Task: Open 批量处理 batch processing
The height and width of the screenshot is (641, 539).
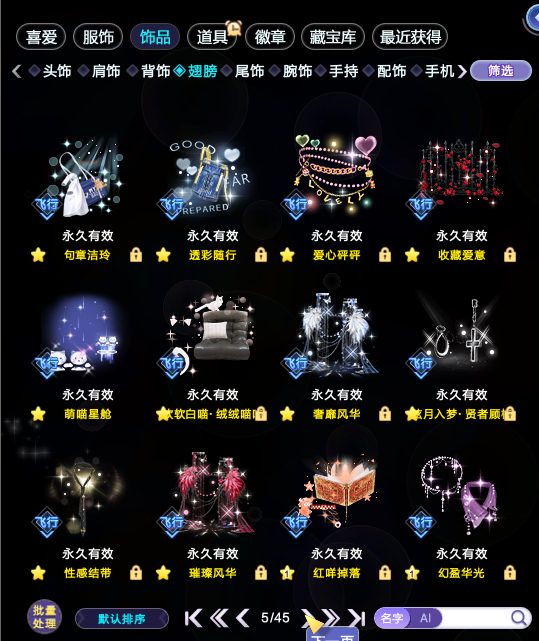Action: tap(44, 617)
